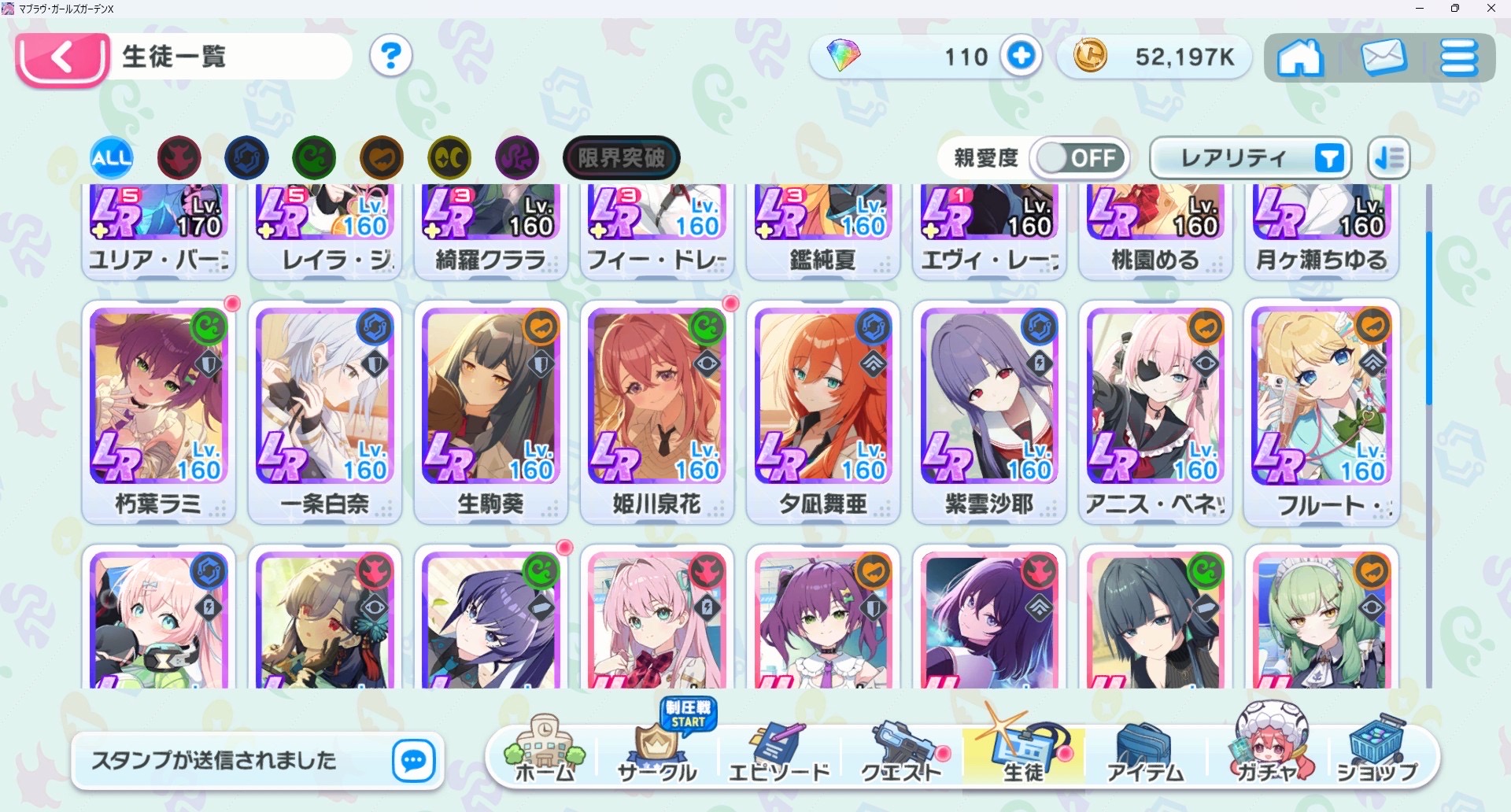Screen dimensions: 1511x812
Task: Switch to the サークル tab
Action: [x=656, y=754]
